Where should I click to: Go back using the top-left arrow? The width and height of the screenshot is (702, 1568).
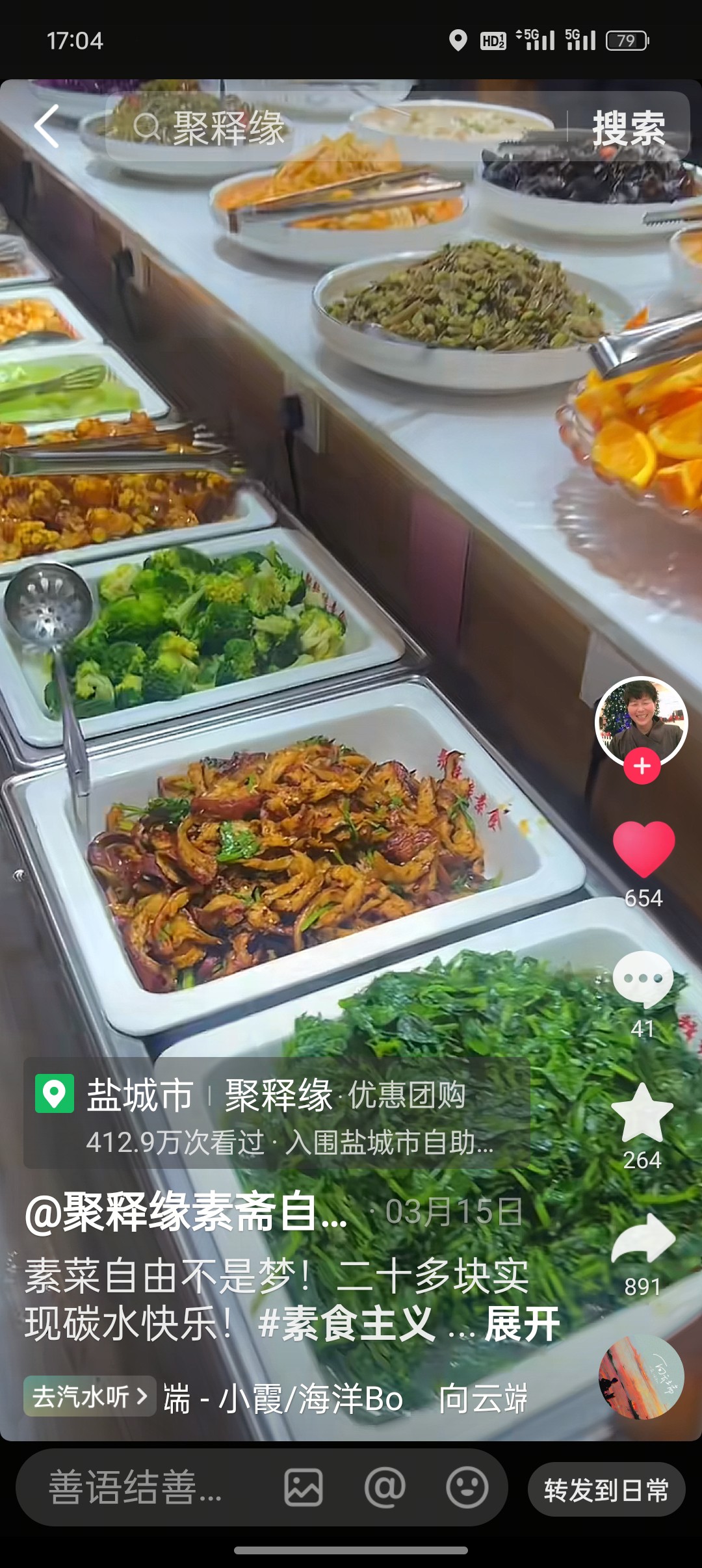(x=47, y=126)
